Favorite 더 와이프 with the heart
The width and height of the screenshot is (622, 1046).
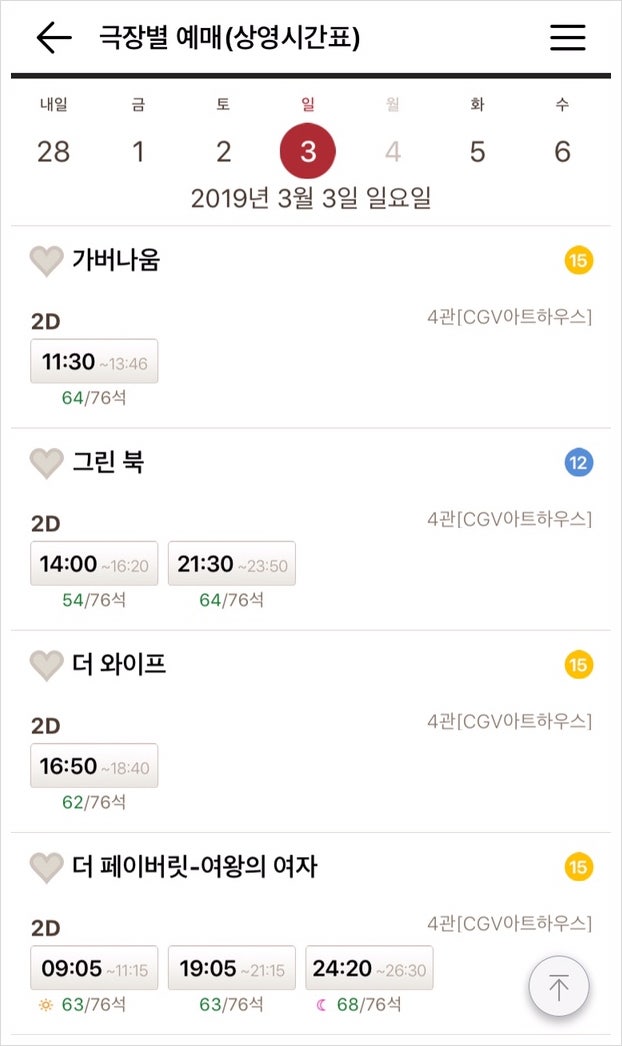(47, 665)
